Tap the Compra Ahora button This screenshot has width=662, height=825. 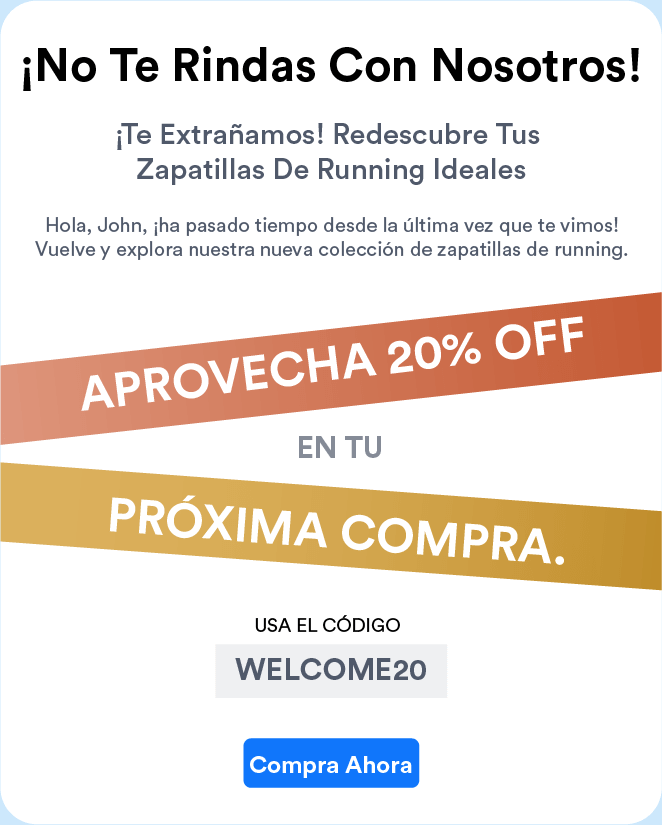[x=331, y=765]
